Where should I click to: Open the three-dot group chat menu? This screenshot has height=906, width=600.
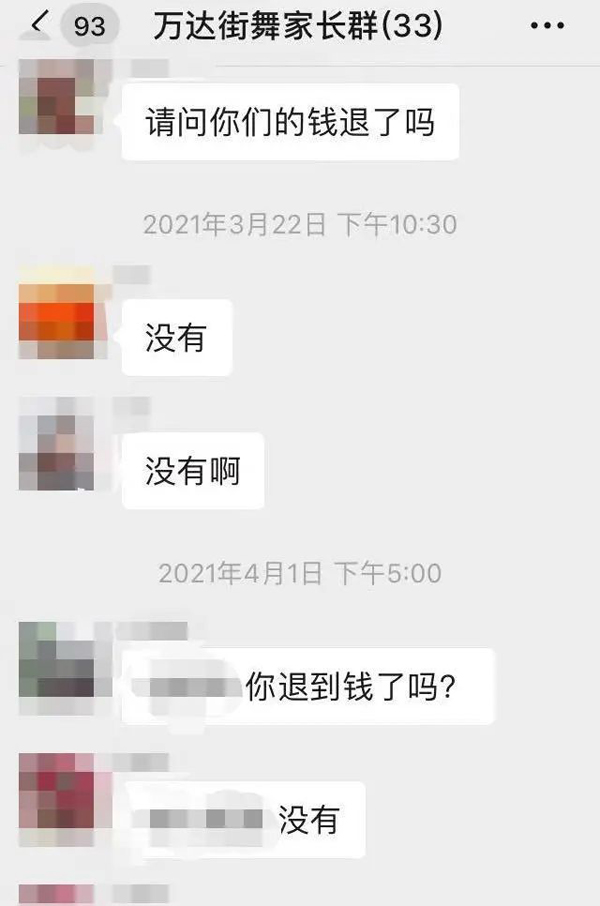(x=547, y=27)
